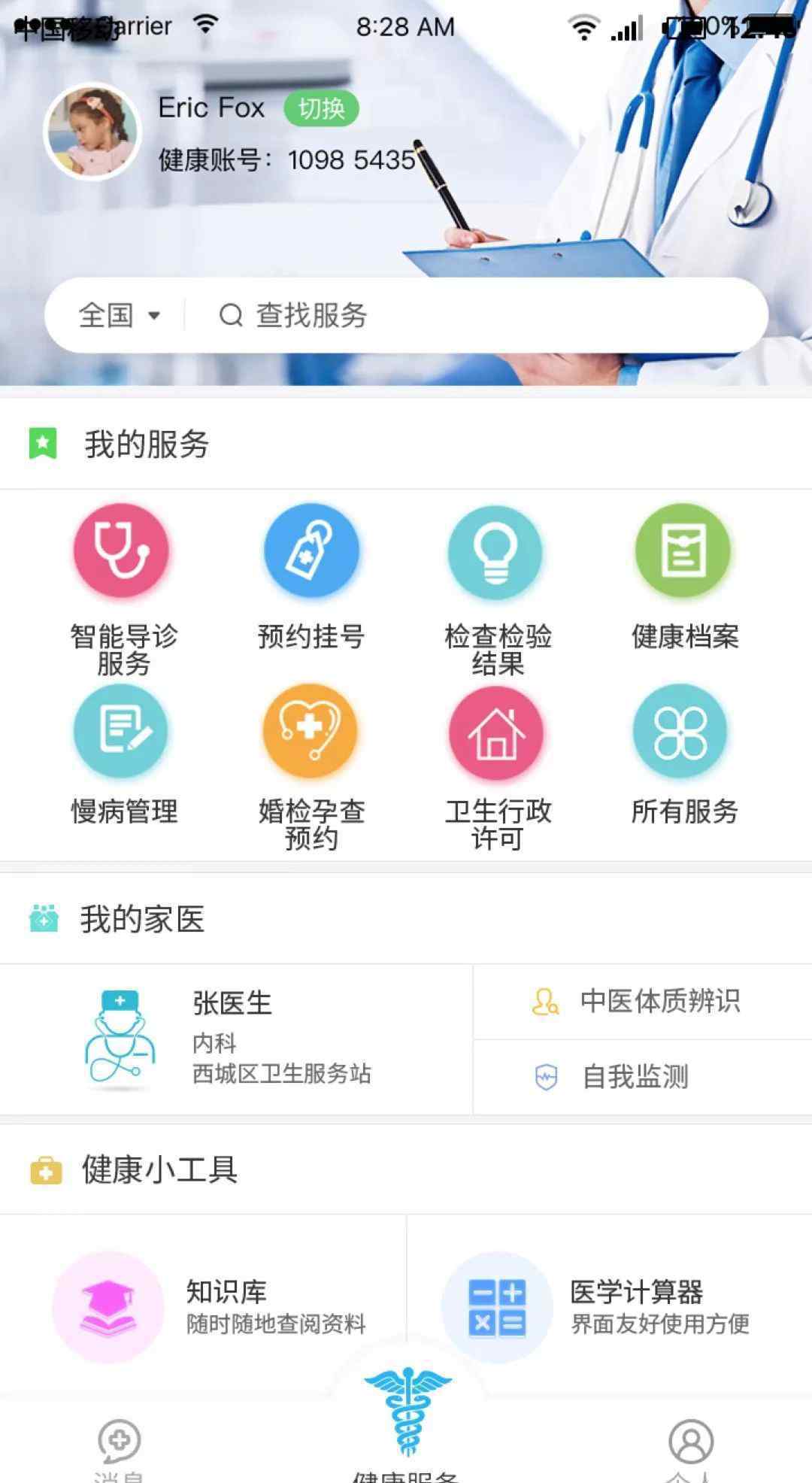Image resolution: width=812 pixels, height=1483 pixels.
Task: Open 中医体质辨识
Action: [643, 1002]
